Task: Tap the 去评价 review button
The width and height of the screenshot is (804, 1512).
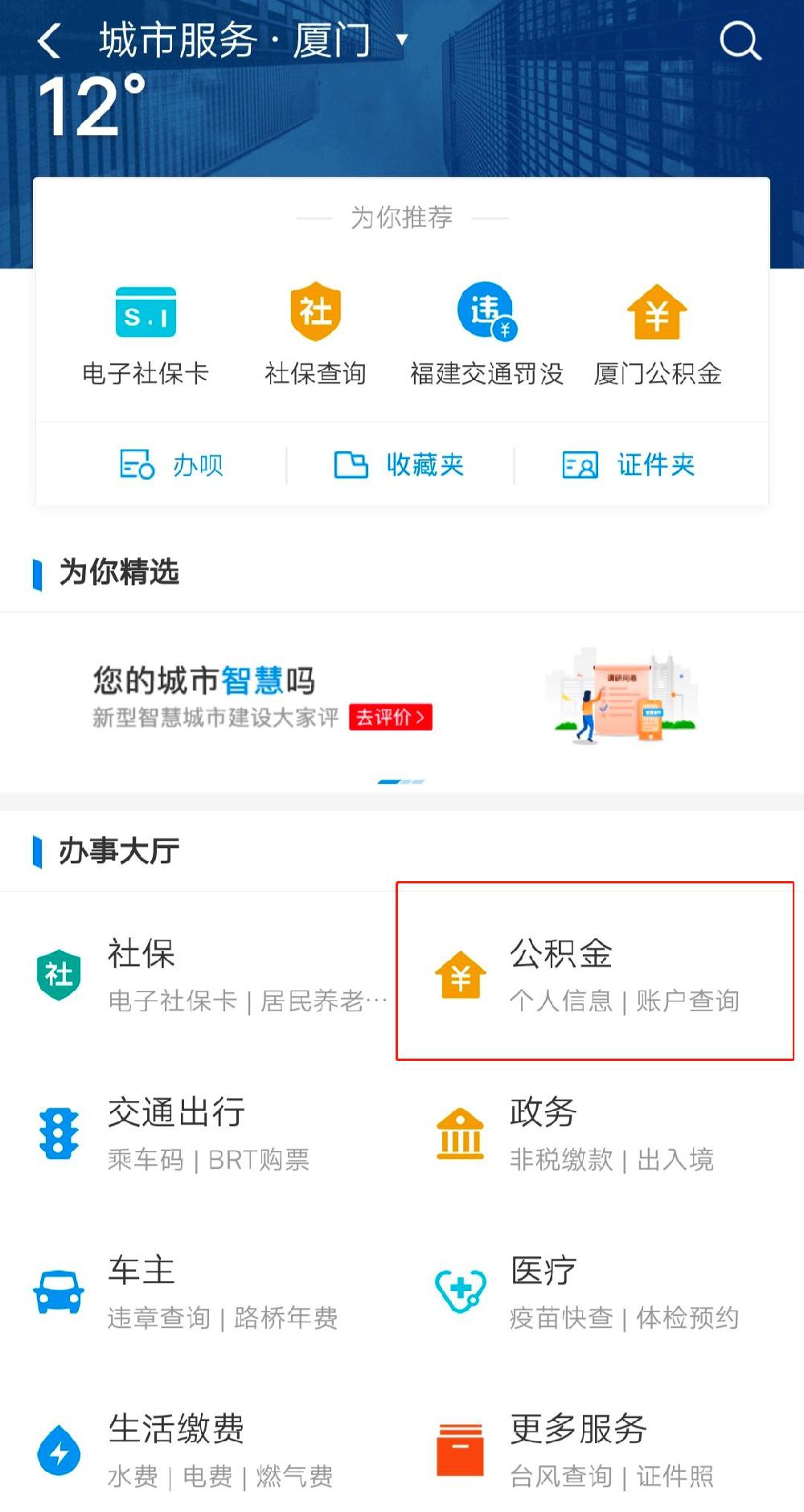Action: 392,719
